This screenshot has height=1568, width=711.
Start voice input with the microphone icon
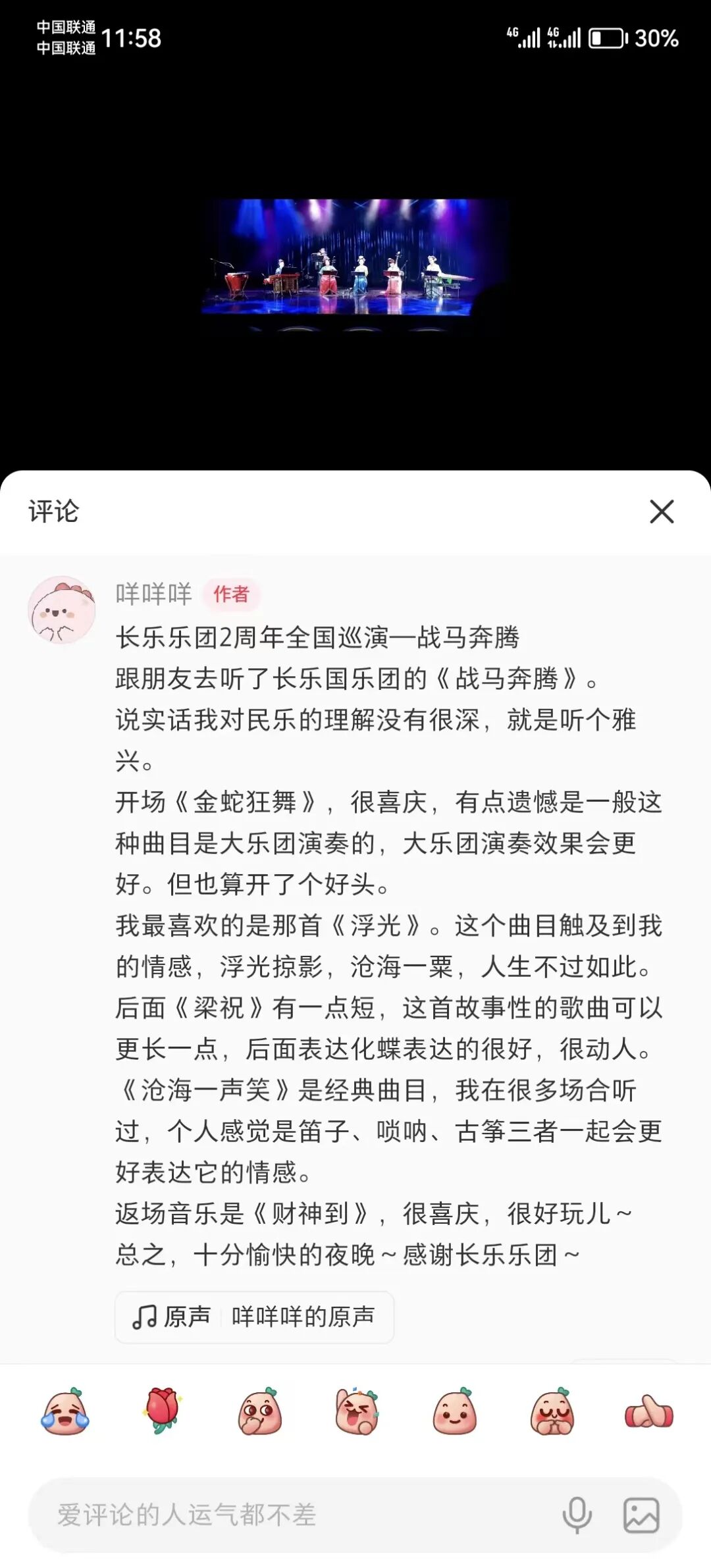tap(577, 1515)
